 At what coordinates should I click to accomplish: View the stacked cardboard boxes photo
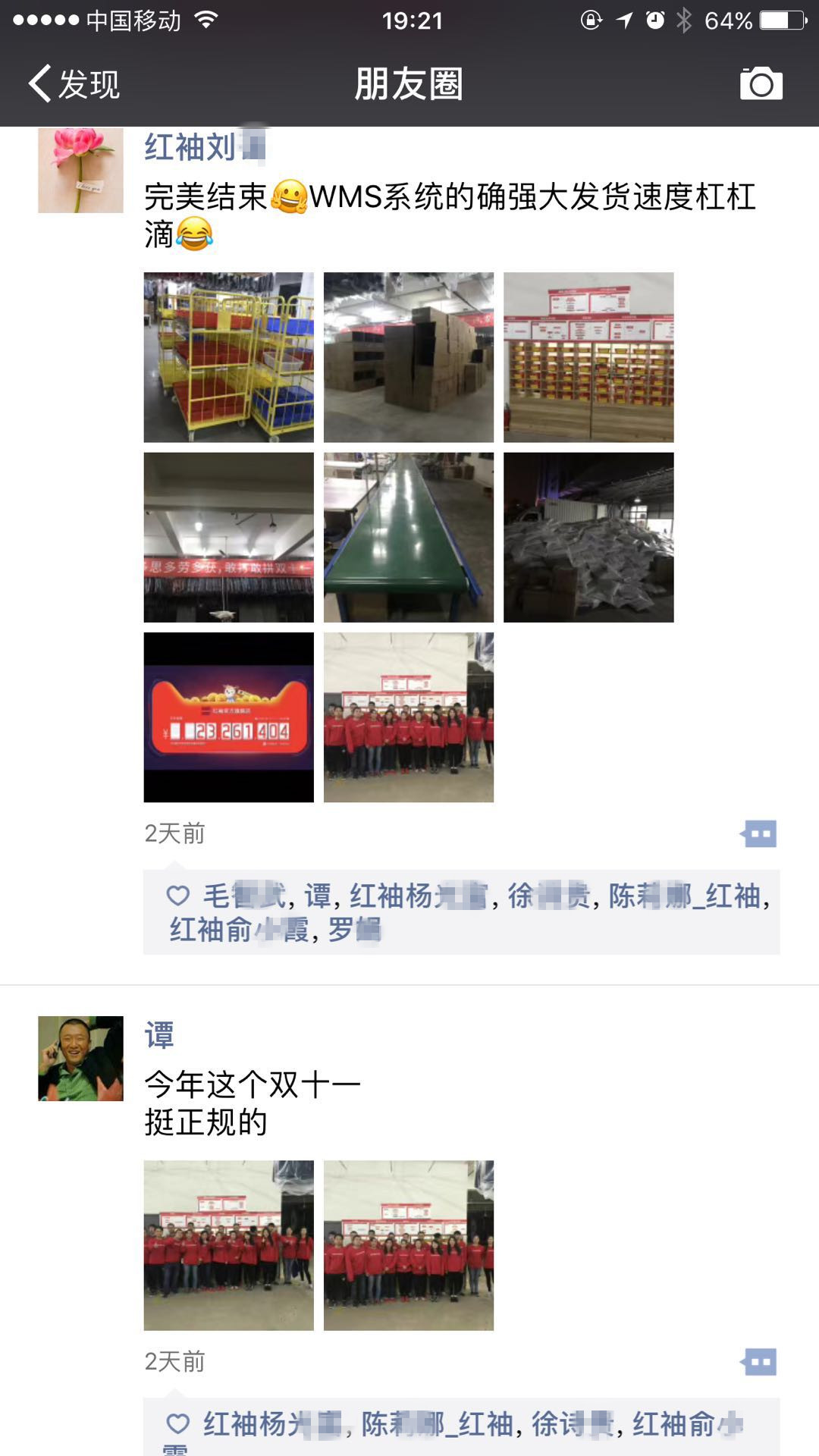(408, 357)
